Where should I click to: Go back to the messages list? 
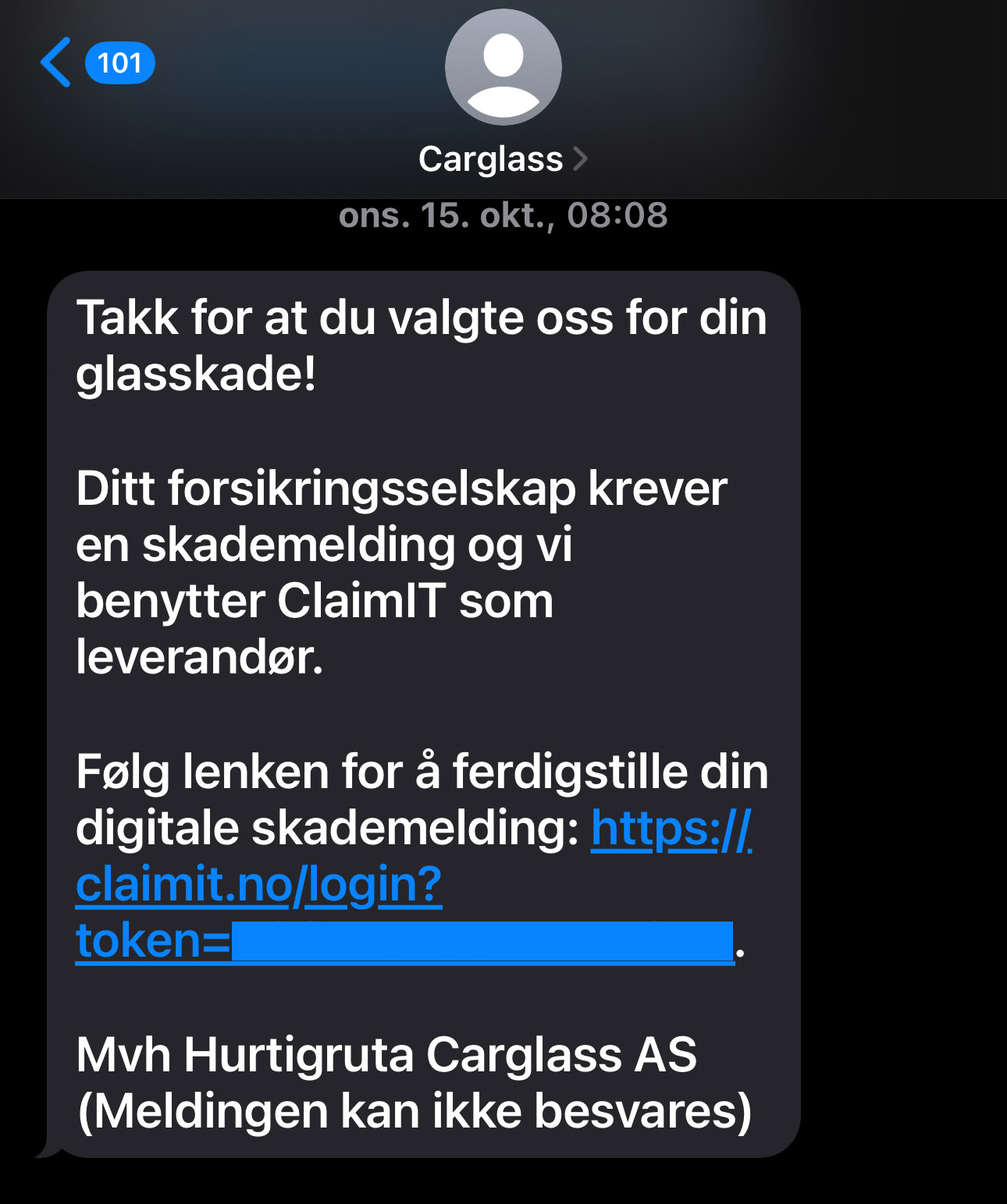tap(58, 62)
